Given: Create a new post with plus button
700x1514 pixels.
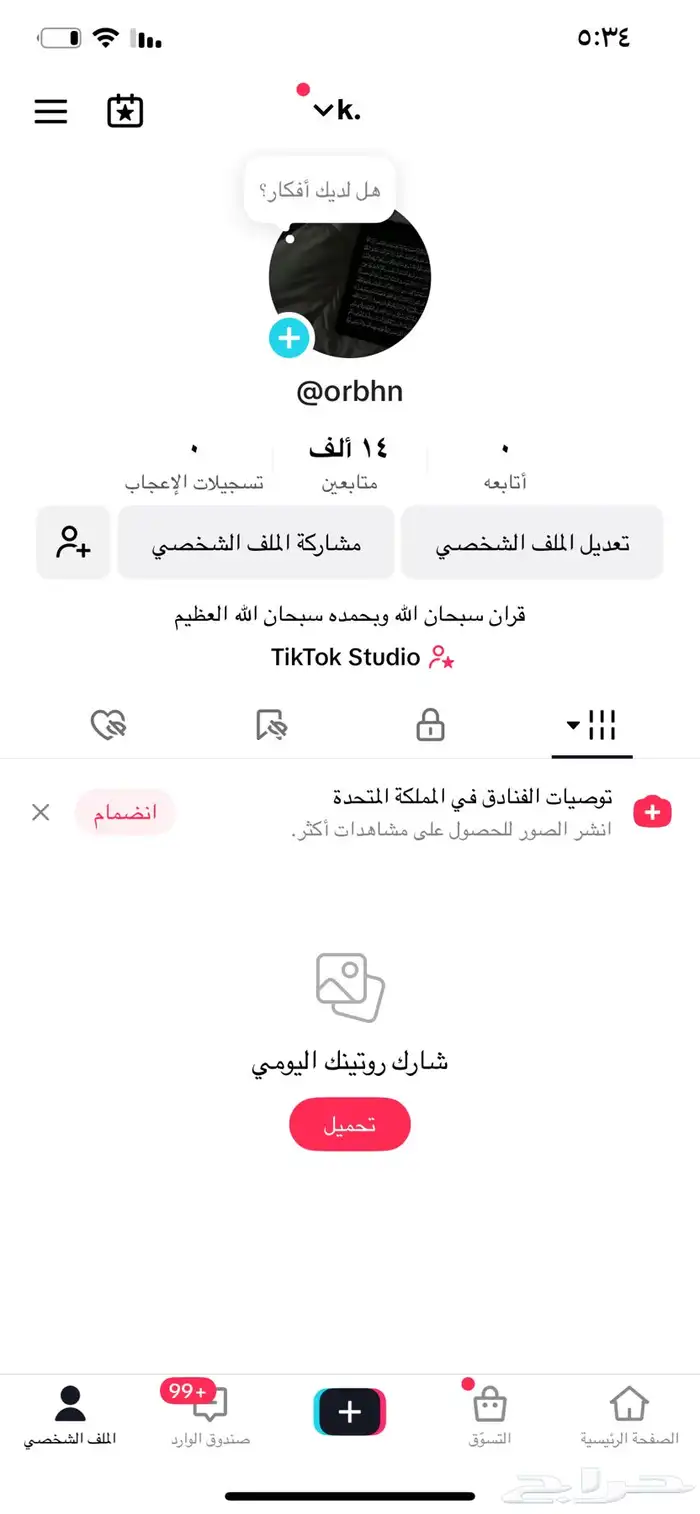Looking at the screenshot, I should [350, 1412].
